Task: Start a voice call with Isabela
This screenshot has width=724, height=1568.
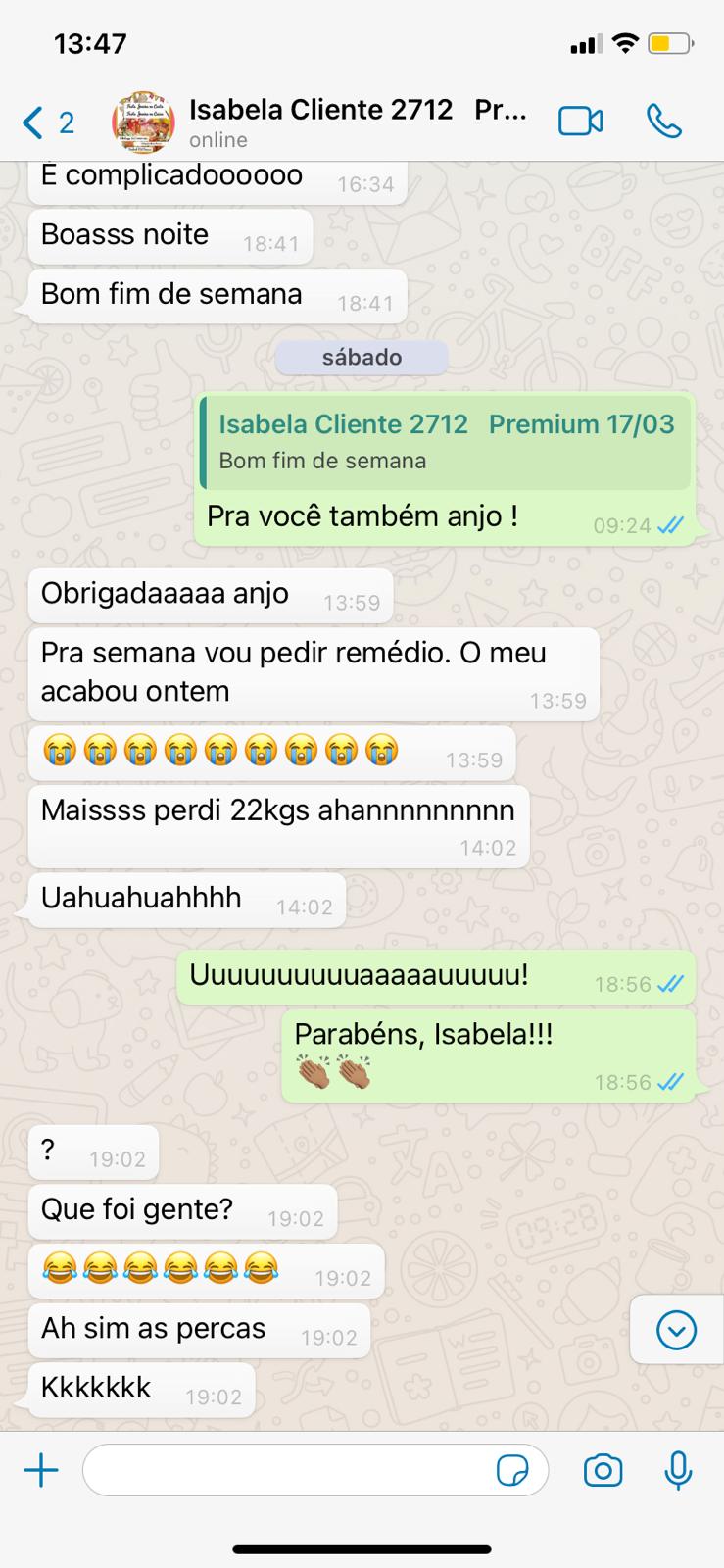Action: (x=664, y=122)
